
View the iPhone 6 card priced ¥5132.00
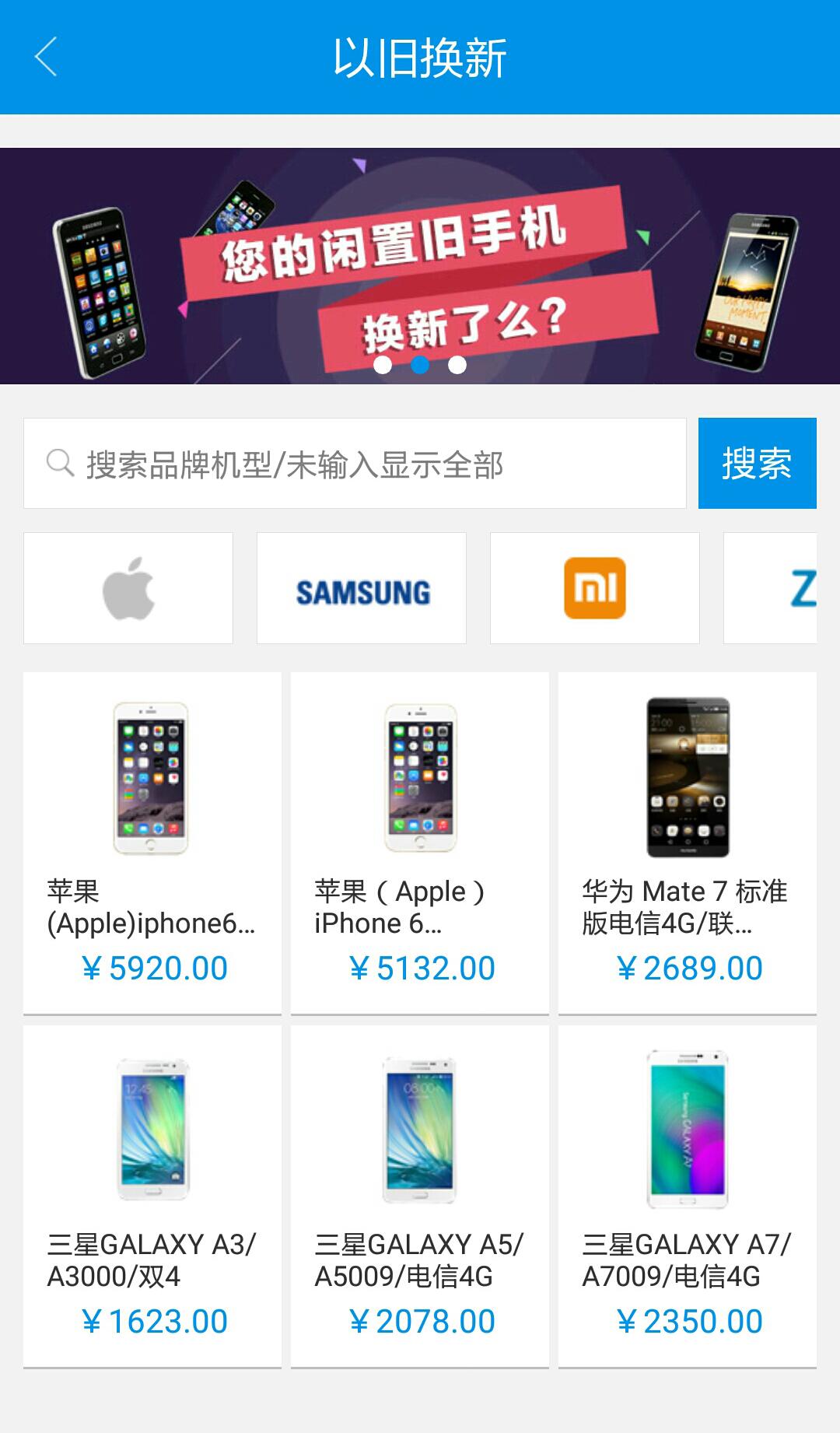(x=420, y=843)
